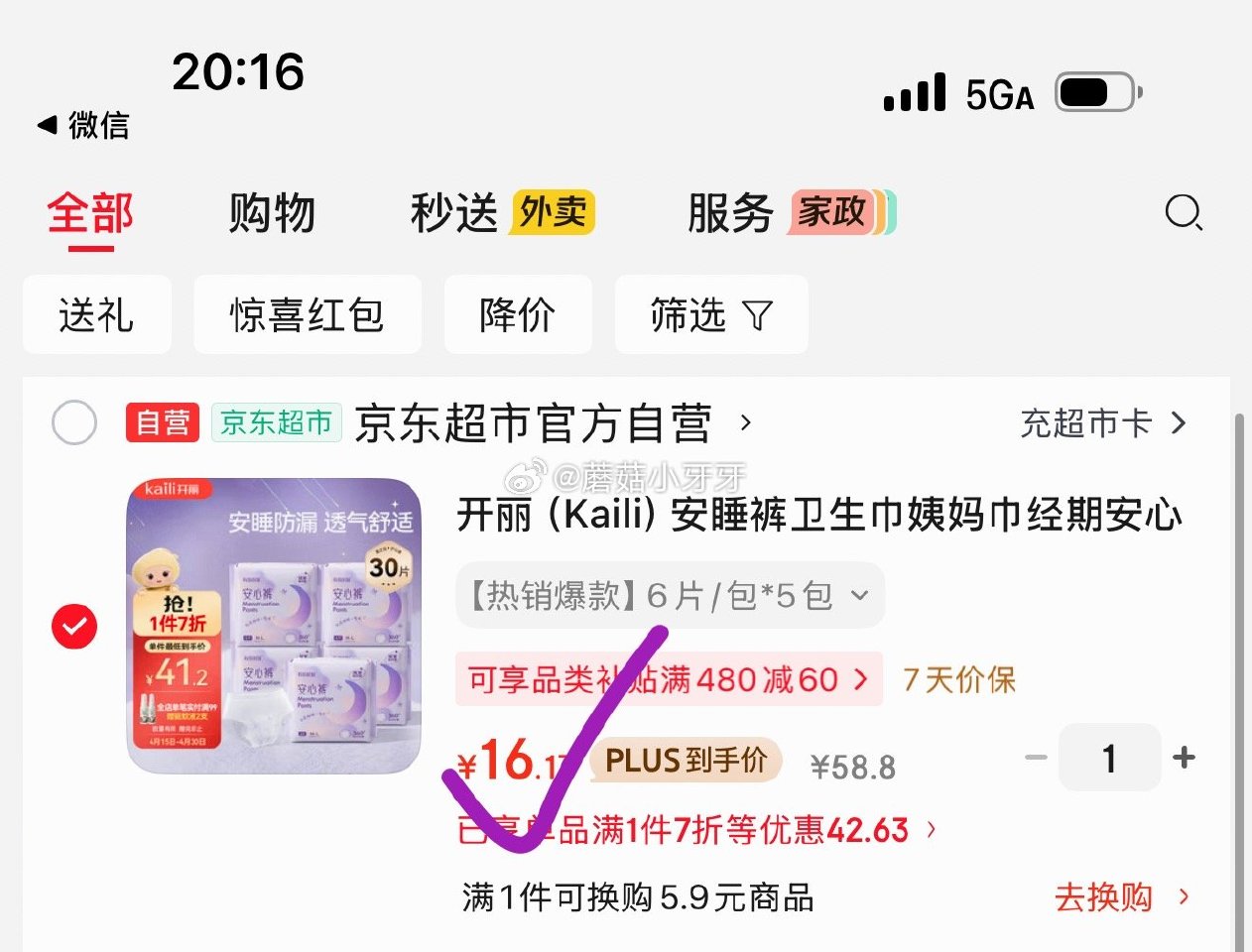
Task: Switch to the 服务 家政 tab
Action: pos(789,213)
